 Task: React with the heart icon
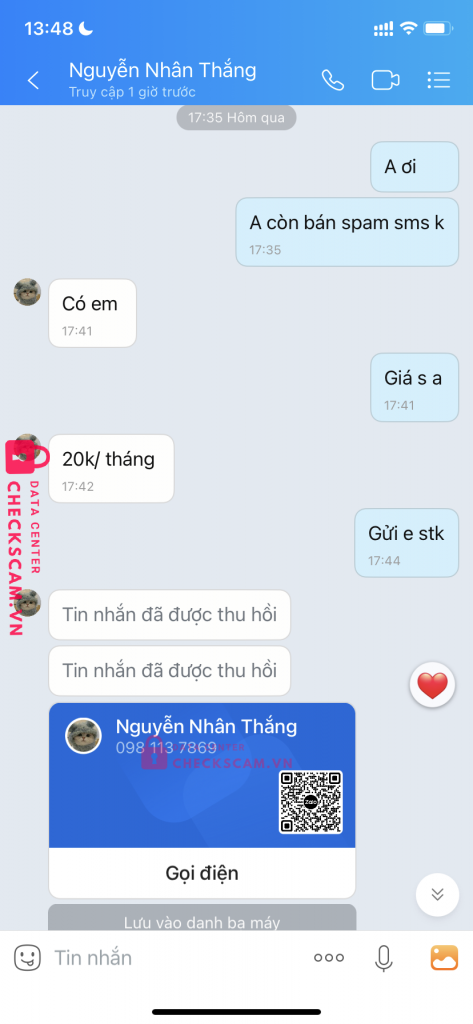point(432,685)
